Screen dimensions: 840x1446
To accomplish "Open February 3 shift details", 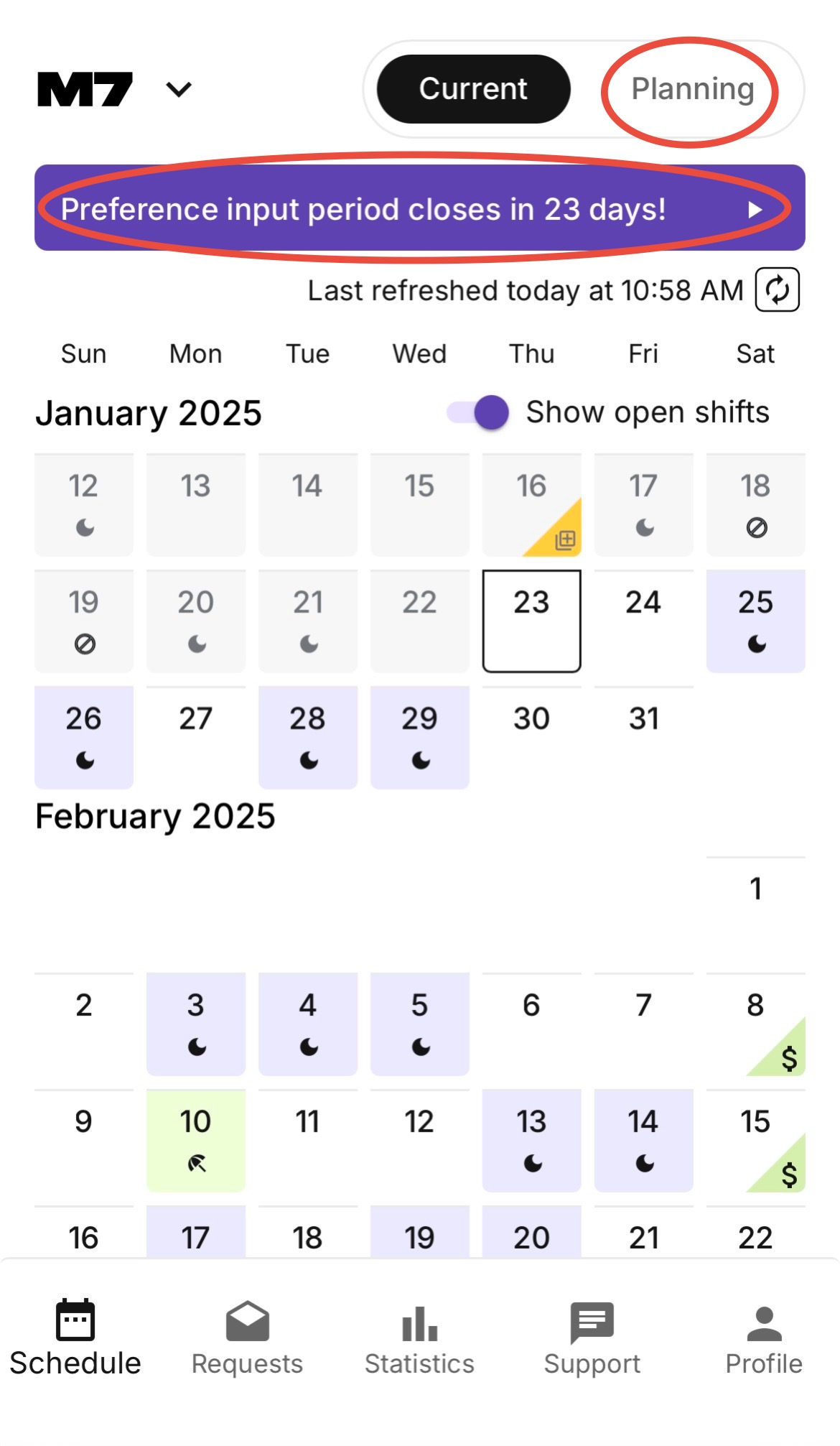I will pos(195,1024).
